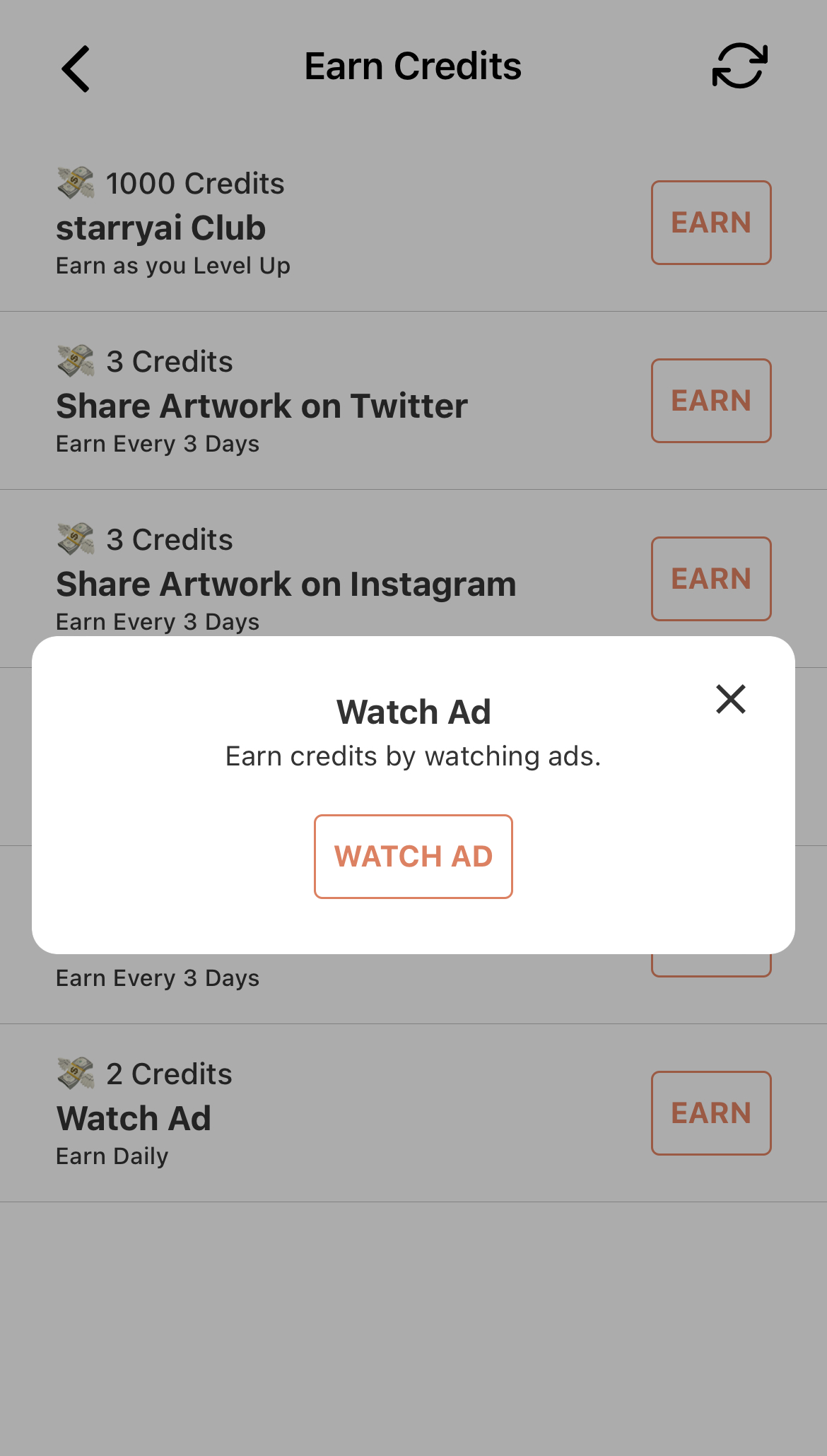Screen dimensions: 827x1456
Task: Go back from Earn Credits
Action: [x=76, y=69]
